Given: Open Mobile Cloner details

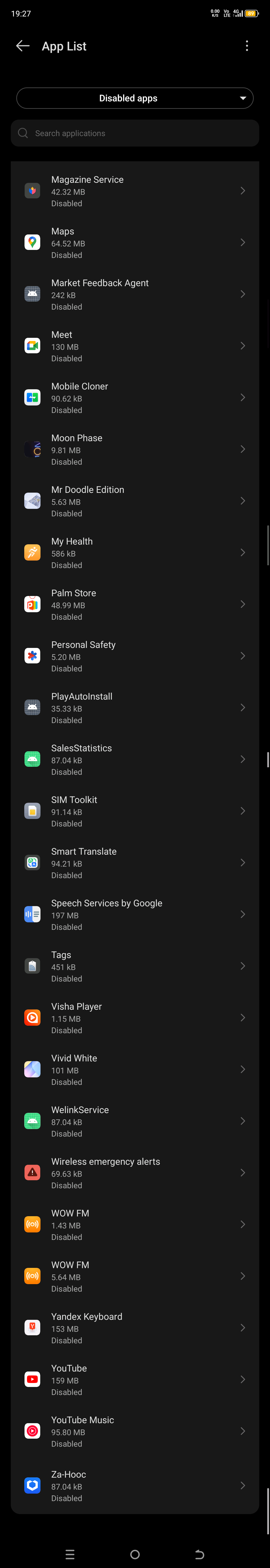Looking at the screenshot, I should (135, 398).
